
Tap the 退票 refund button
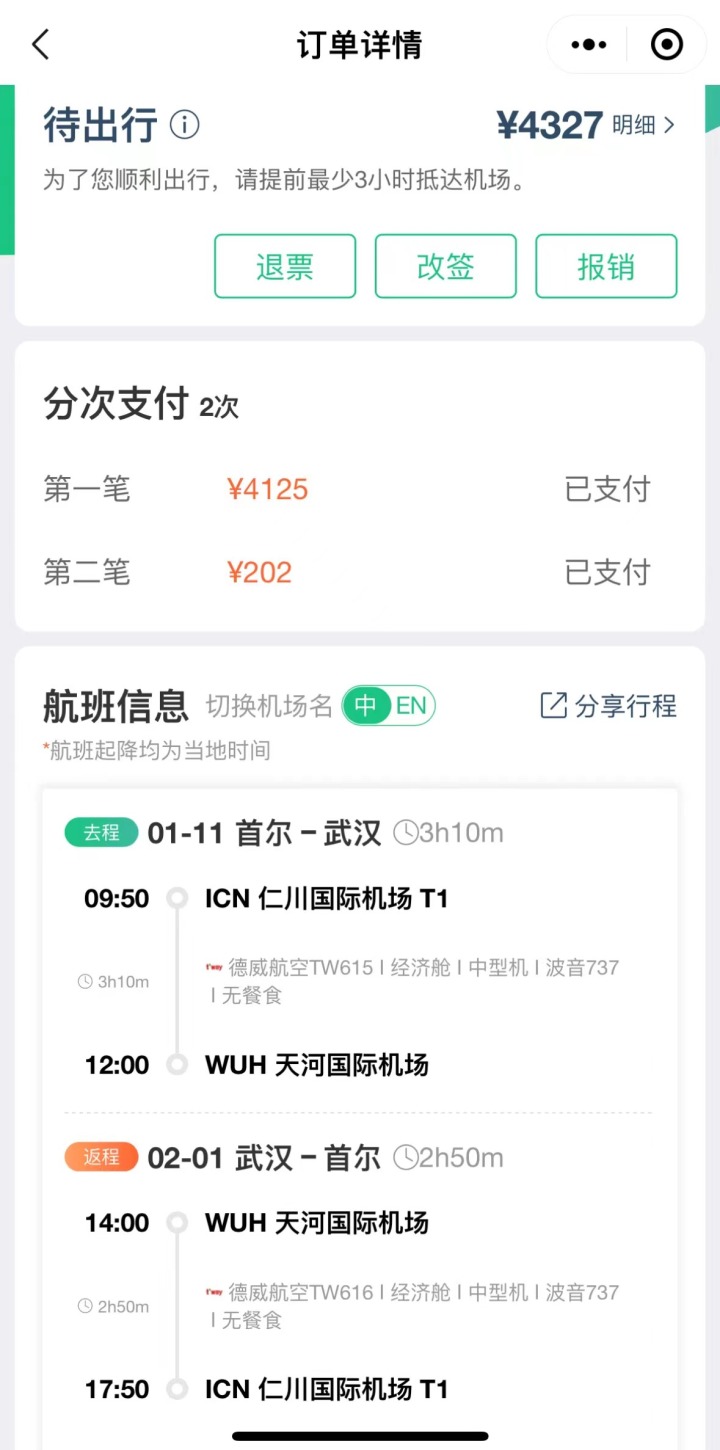pos(285,266)
